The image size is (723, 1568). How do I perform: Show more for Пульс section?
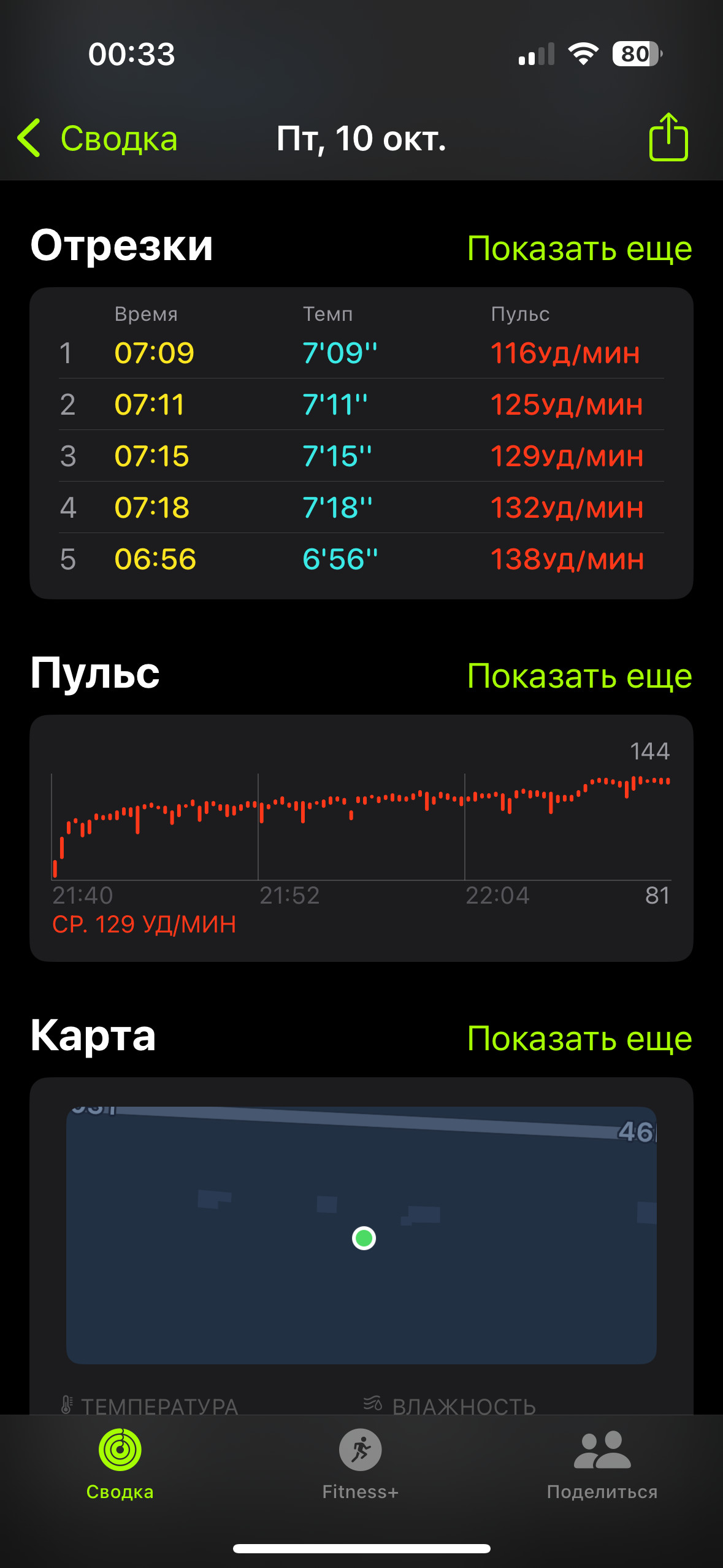click(x=580, y=676)
